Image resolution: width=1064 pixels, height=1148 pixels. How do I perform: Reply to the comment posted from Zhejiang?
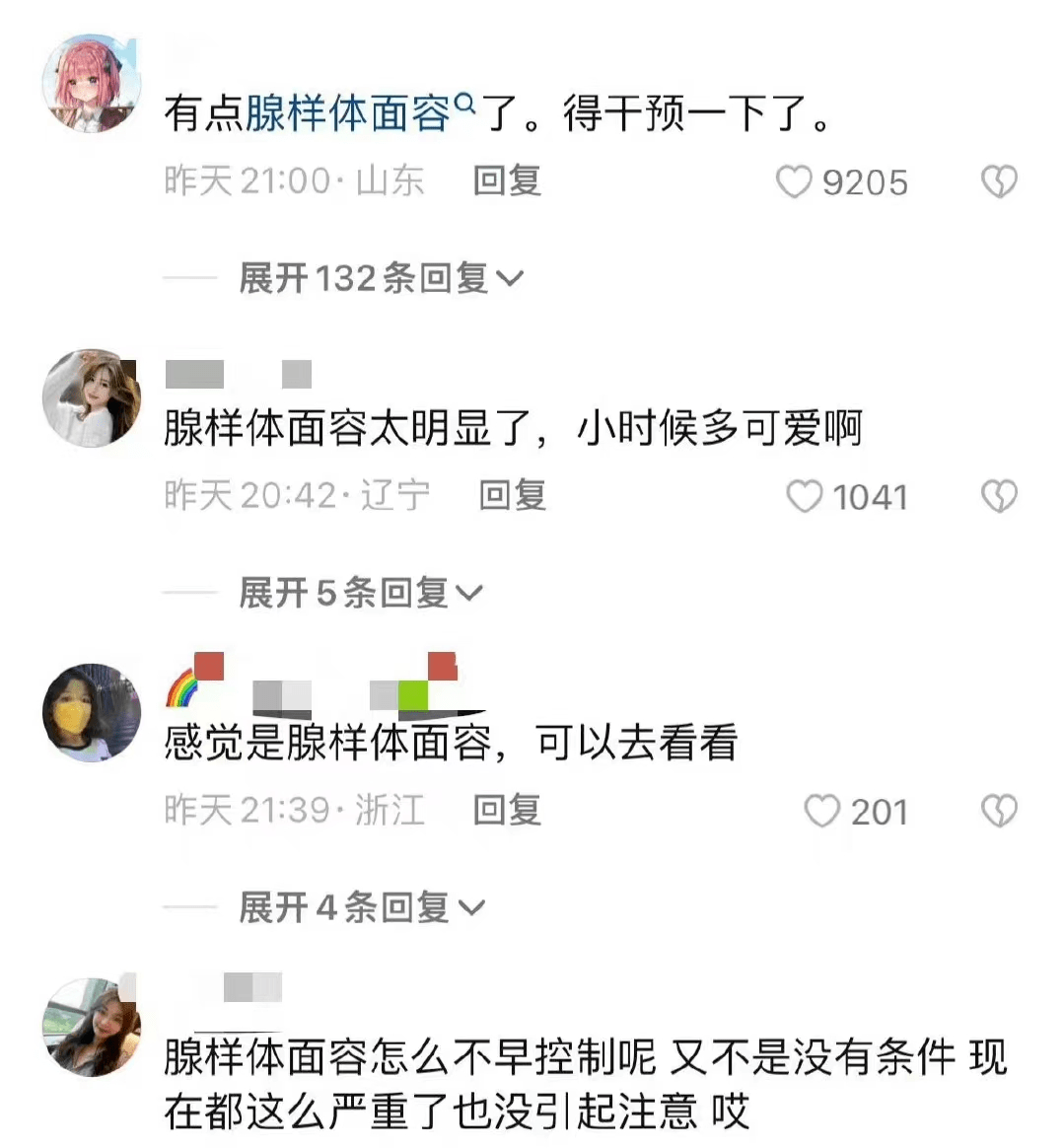click(509, 812)
